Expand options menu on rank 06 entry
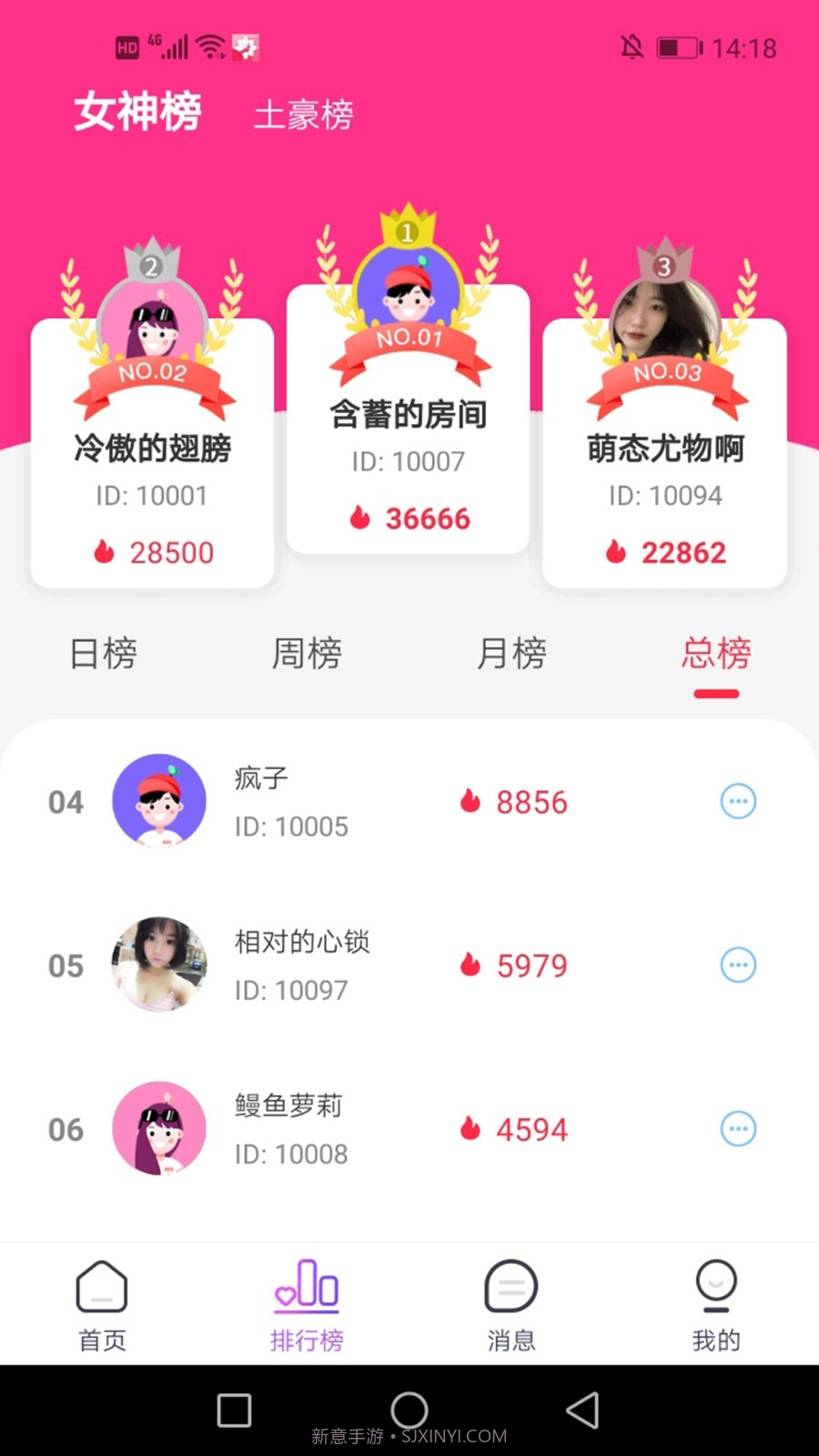The image size is (819, 1456). pyautogui.click(x=738, y=1129)
